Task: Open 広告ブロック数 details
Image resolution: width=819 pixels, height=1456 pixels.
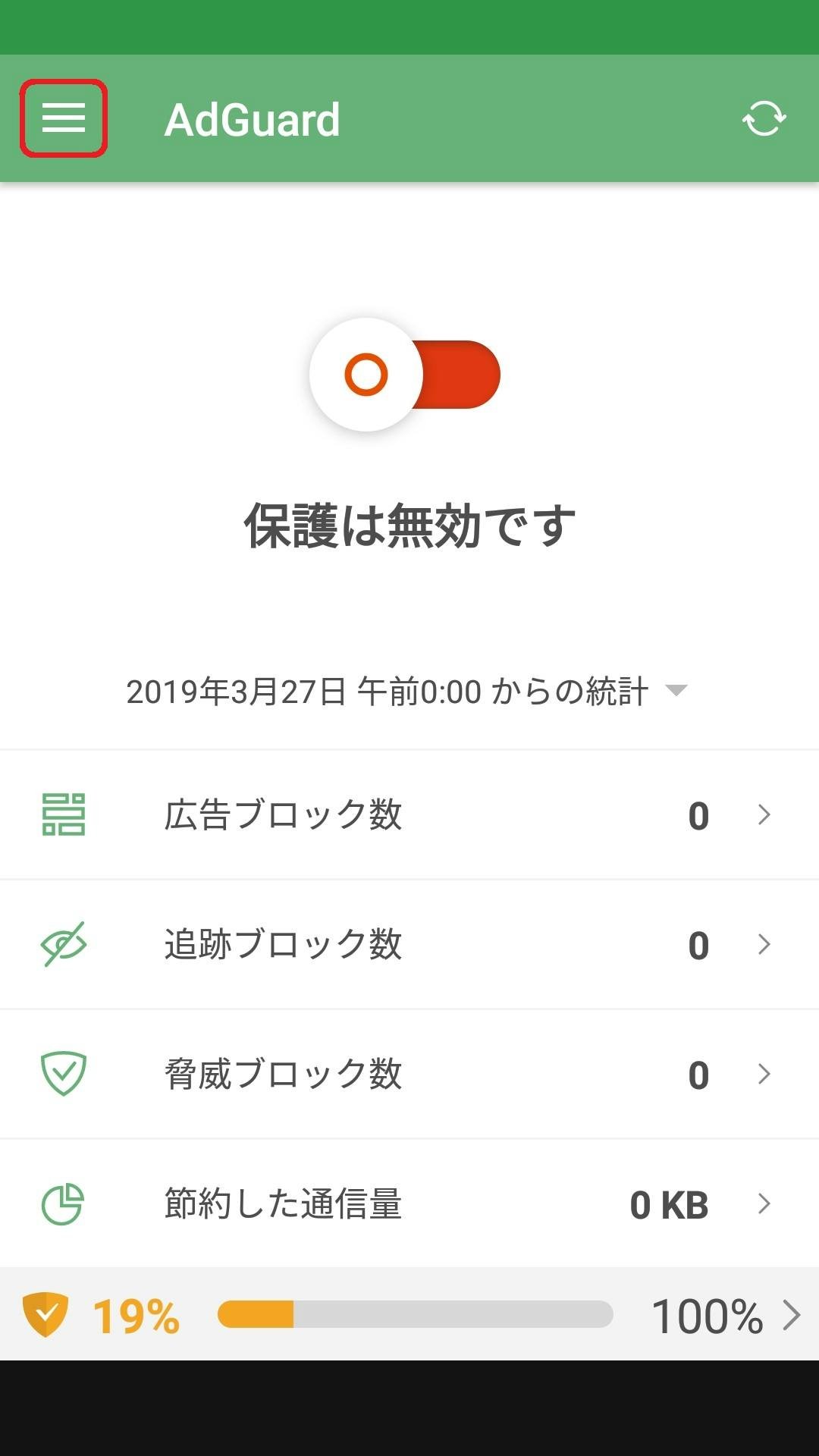Action: [x=409, y=815]
